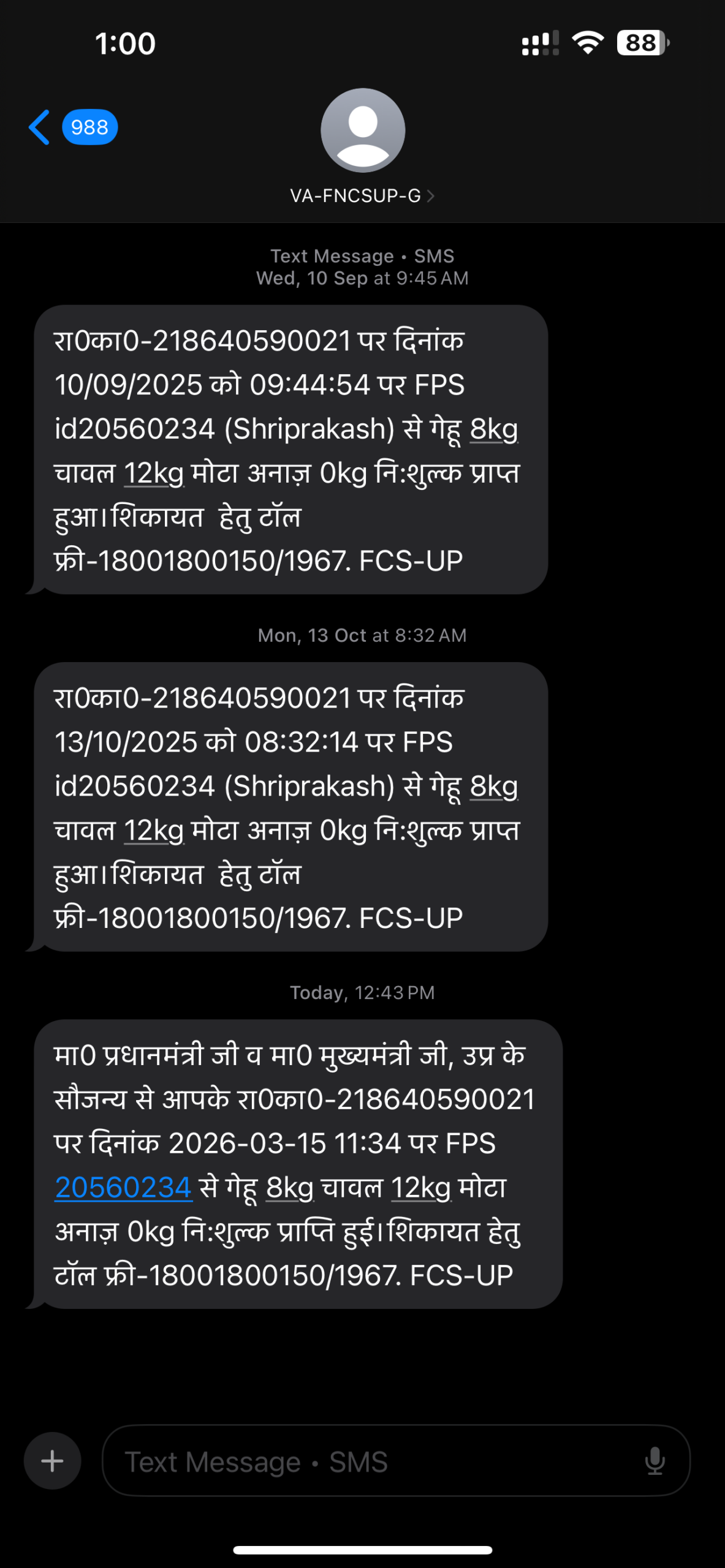Start dictation with the microphone icon
Image resolution: width=725 pixels, height=1568 pixels.
pyautogui.click(x=655, y=1461)
